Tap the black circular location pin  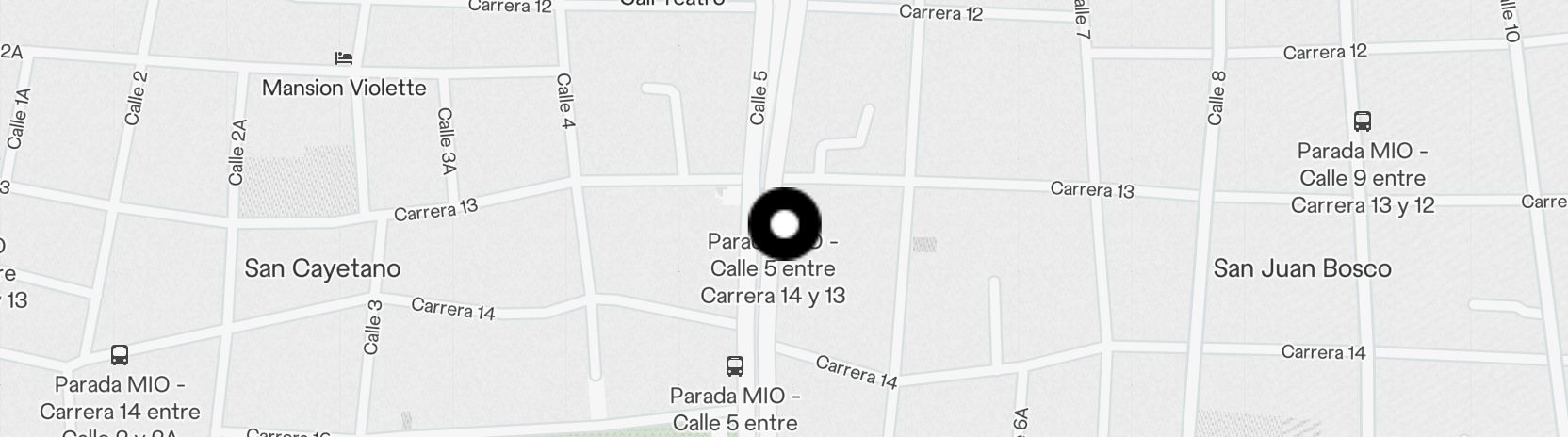(x=784, y=224)
